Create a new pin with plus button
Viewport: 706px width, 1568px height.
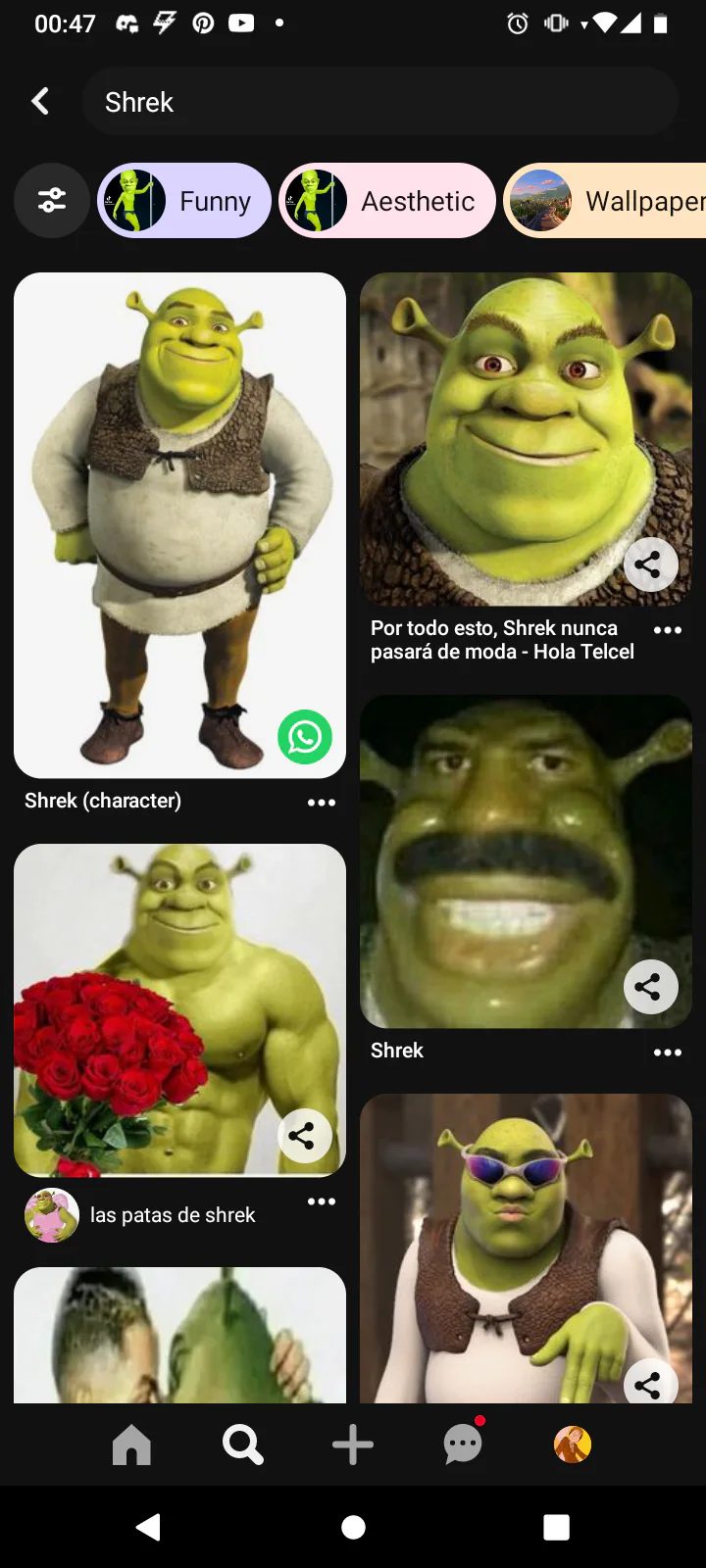tap(353, 1445)
